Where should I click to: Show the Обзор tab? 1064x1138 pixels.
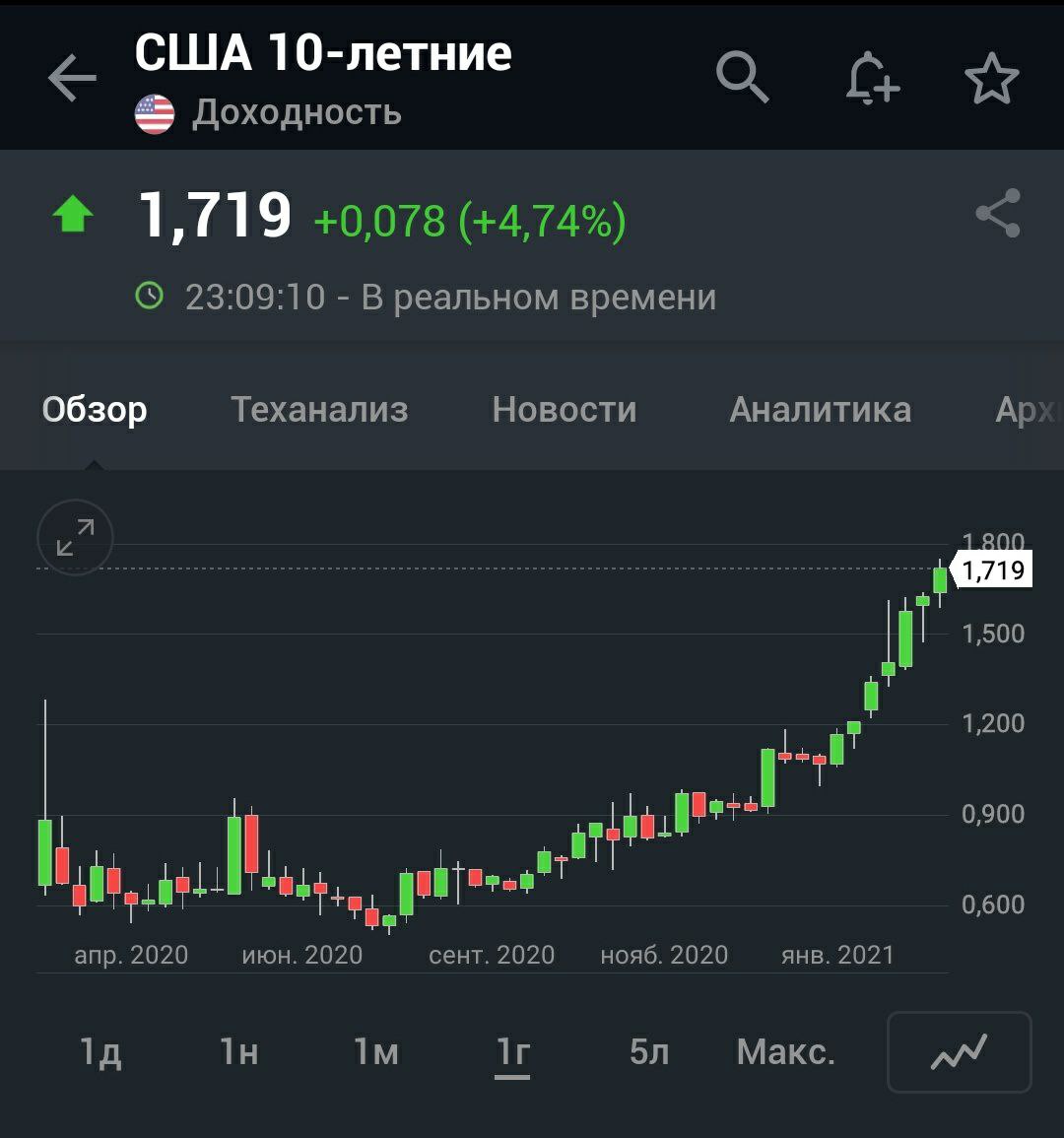[95, 410]
